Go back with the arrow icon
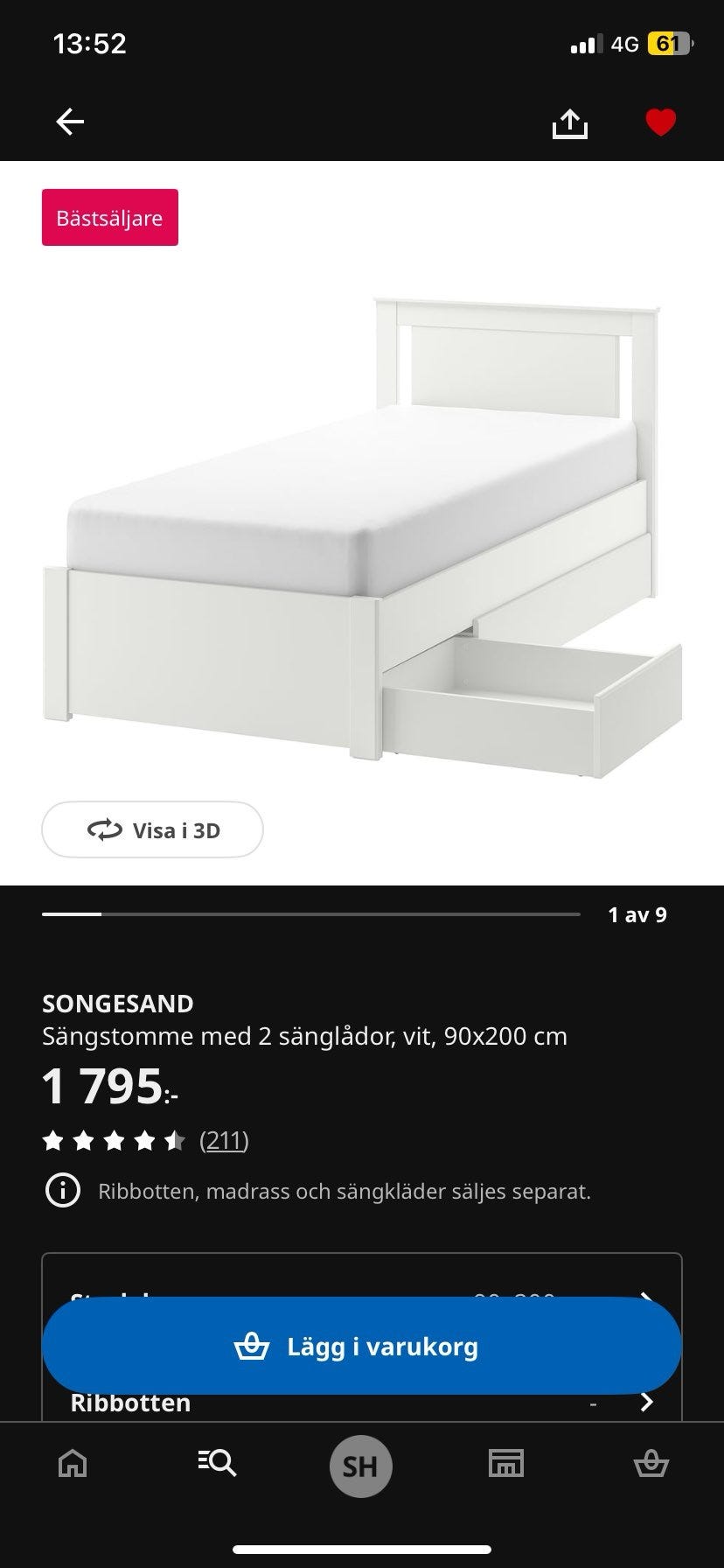This screenshot has width=724, height=1568. point(70,122)
